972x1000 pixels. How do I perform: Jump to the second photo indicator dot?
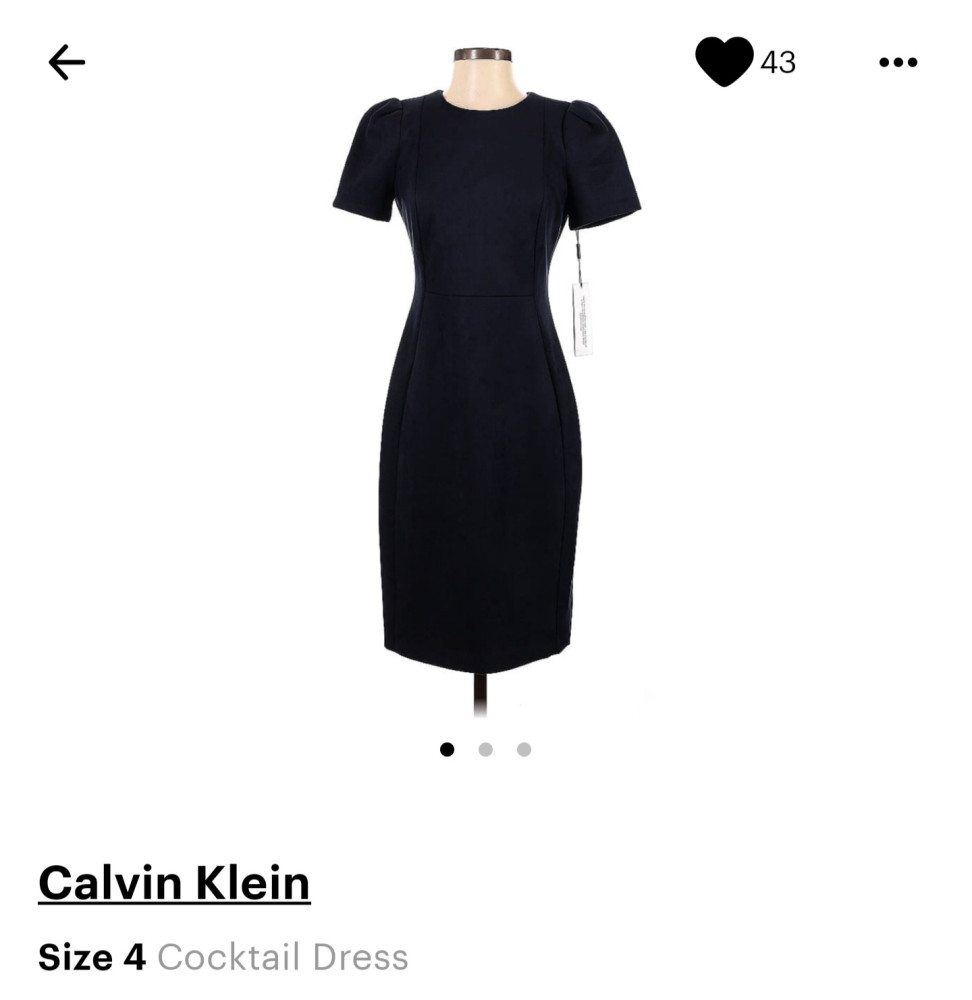[x=485, y=749]
